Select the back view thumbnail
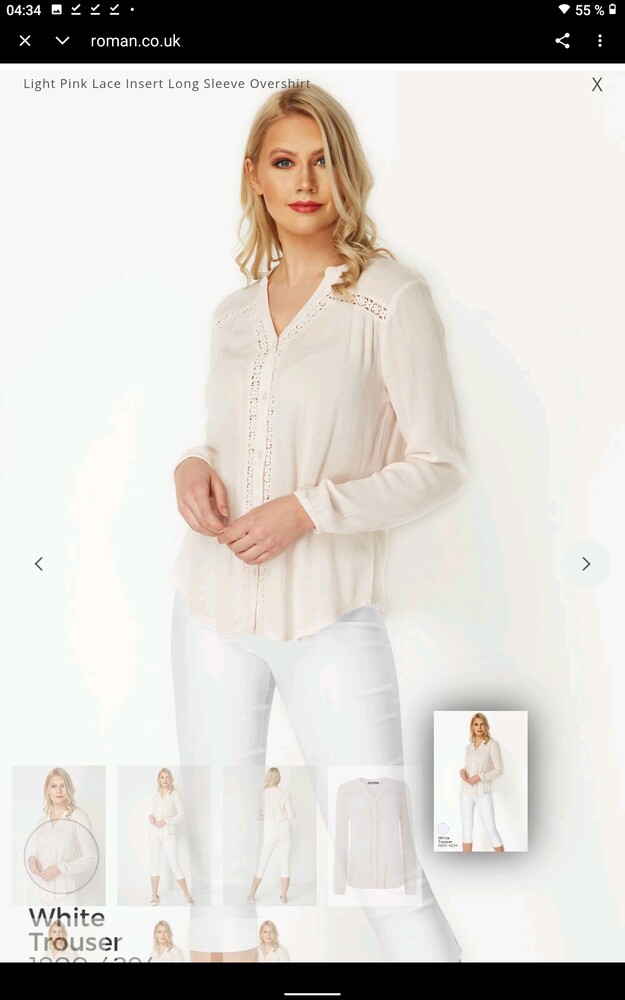 (269, 835)
